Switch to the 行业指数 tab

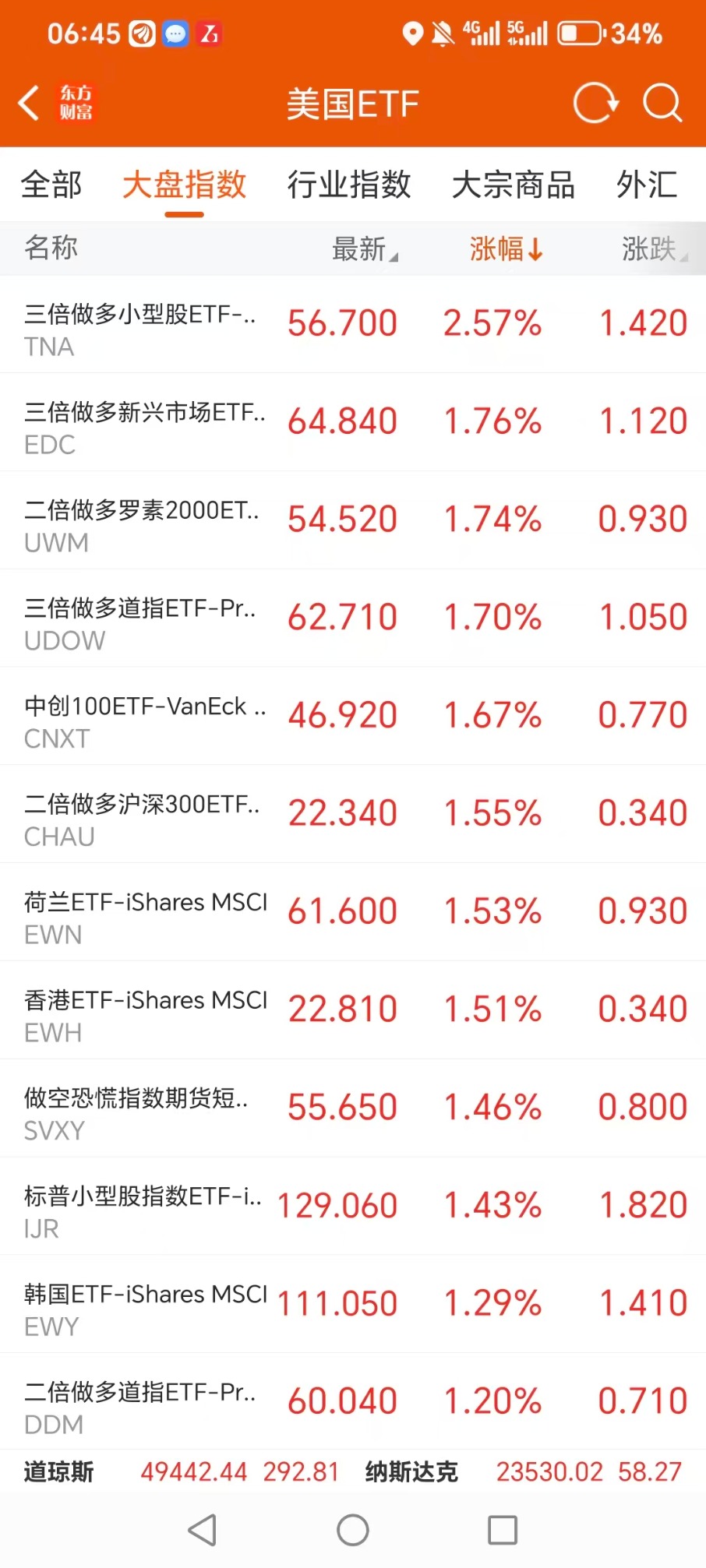pos(349,185)
